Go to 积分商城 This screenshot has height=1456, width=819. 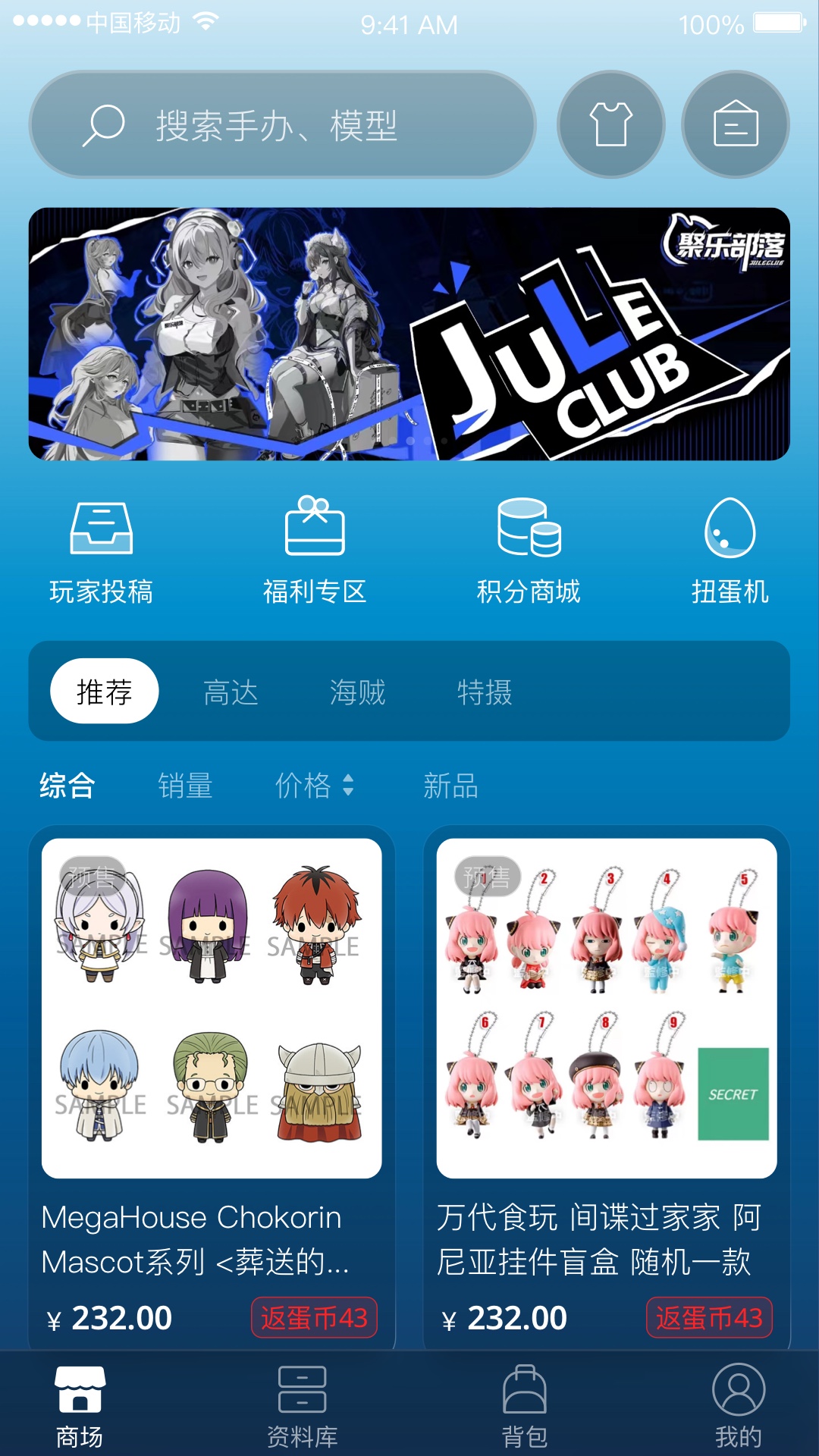click(x=529, y=552)
